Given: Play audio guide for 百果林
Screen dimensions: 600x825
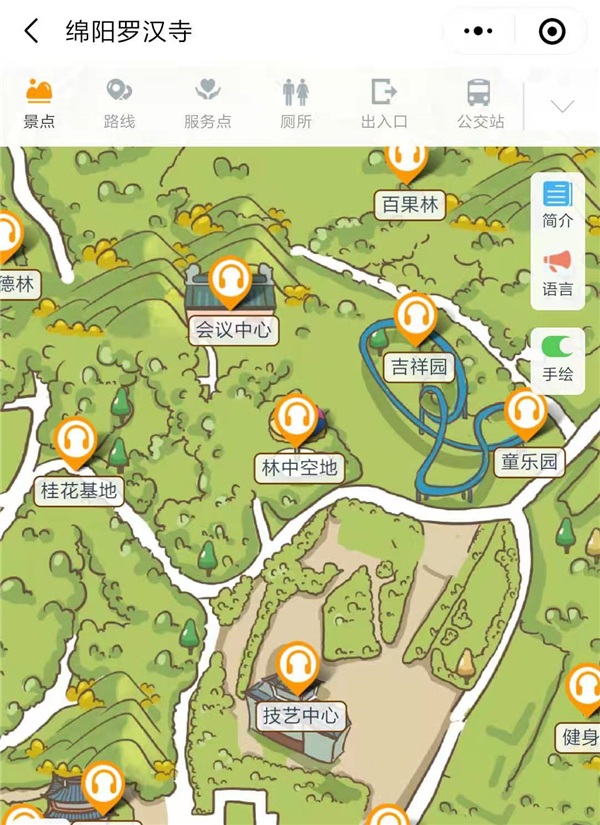Looking at the screenshot, I should pyautogui.click(x=407, y=160).
